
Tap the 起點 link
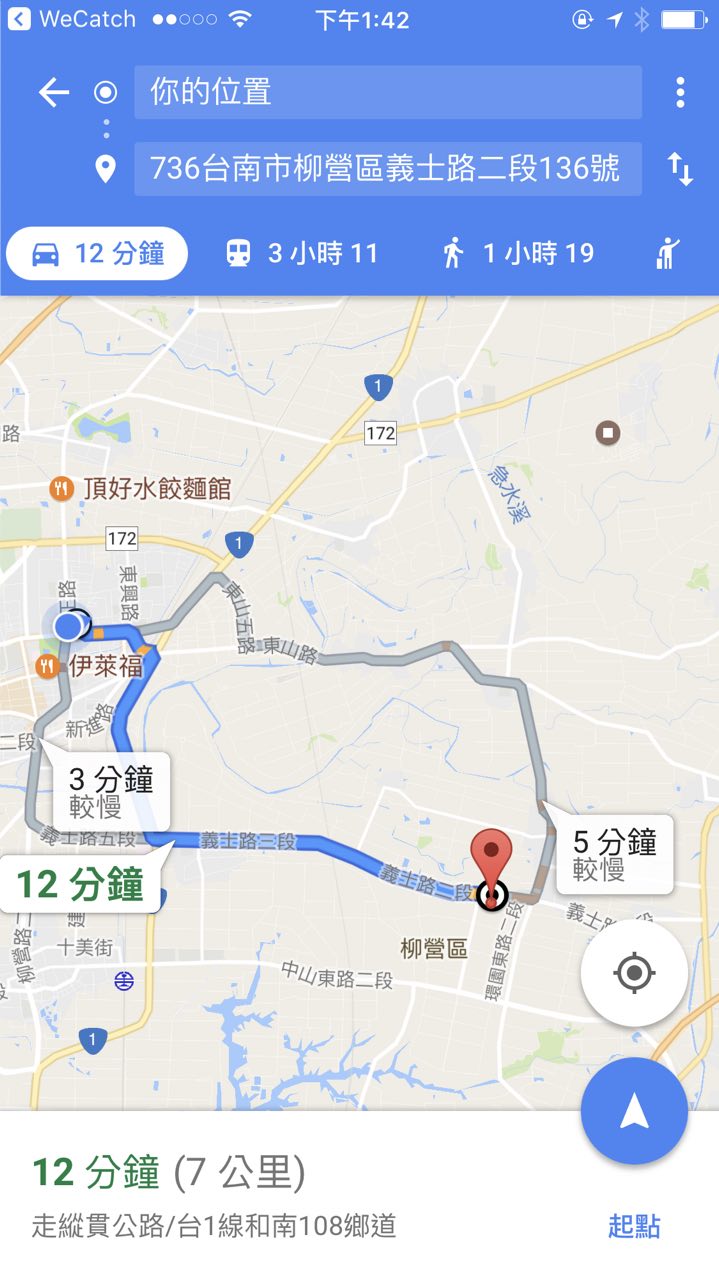634,1226
